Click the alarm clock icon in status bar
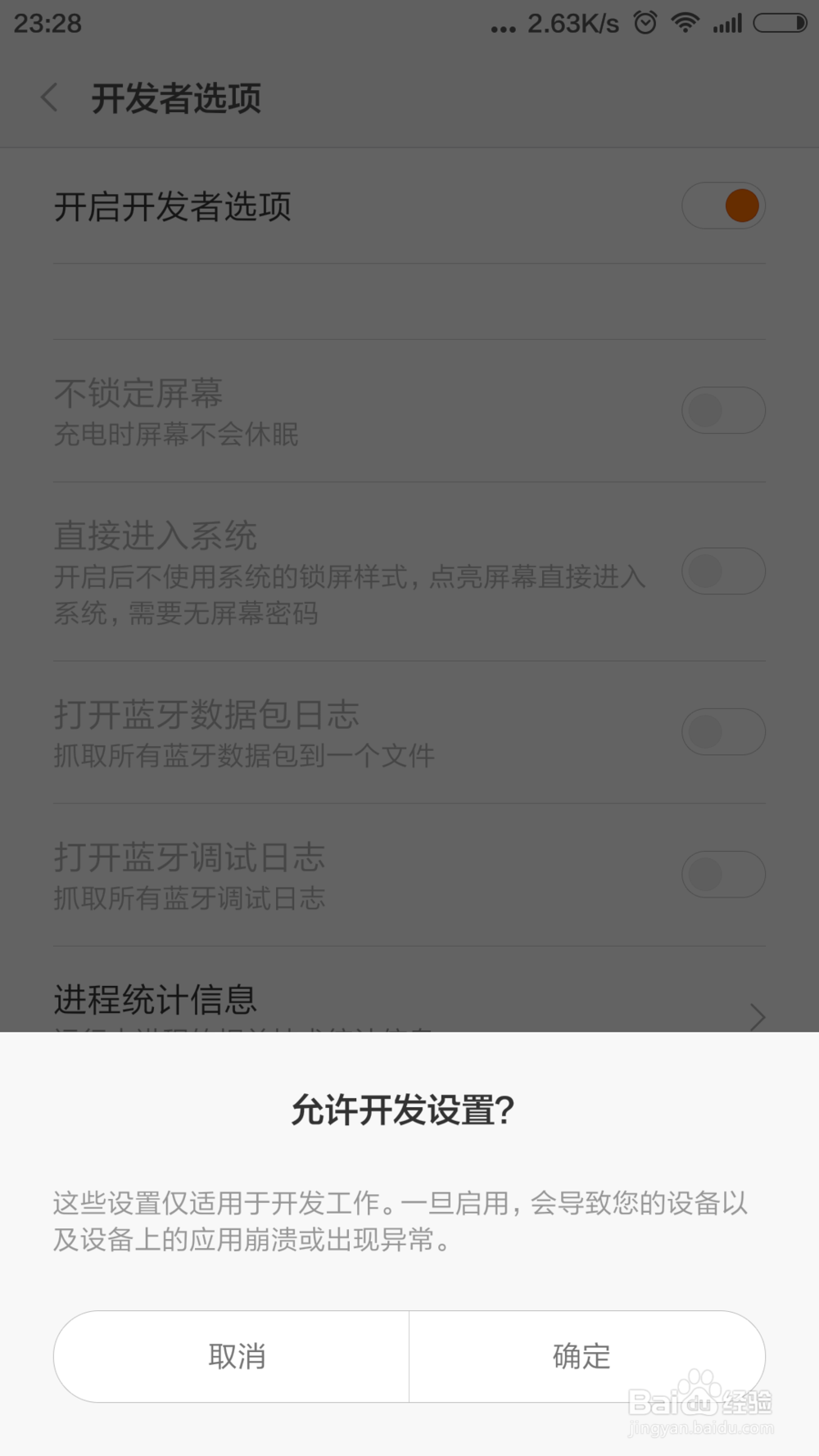Viewport: 819px width, 1456px height. click(645, 22)
